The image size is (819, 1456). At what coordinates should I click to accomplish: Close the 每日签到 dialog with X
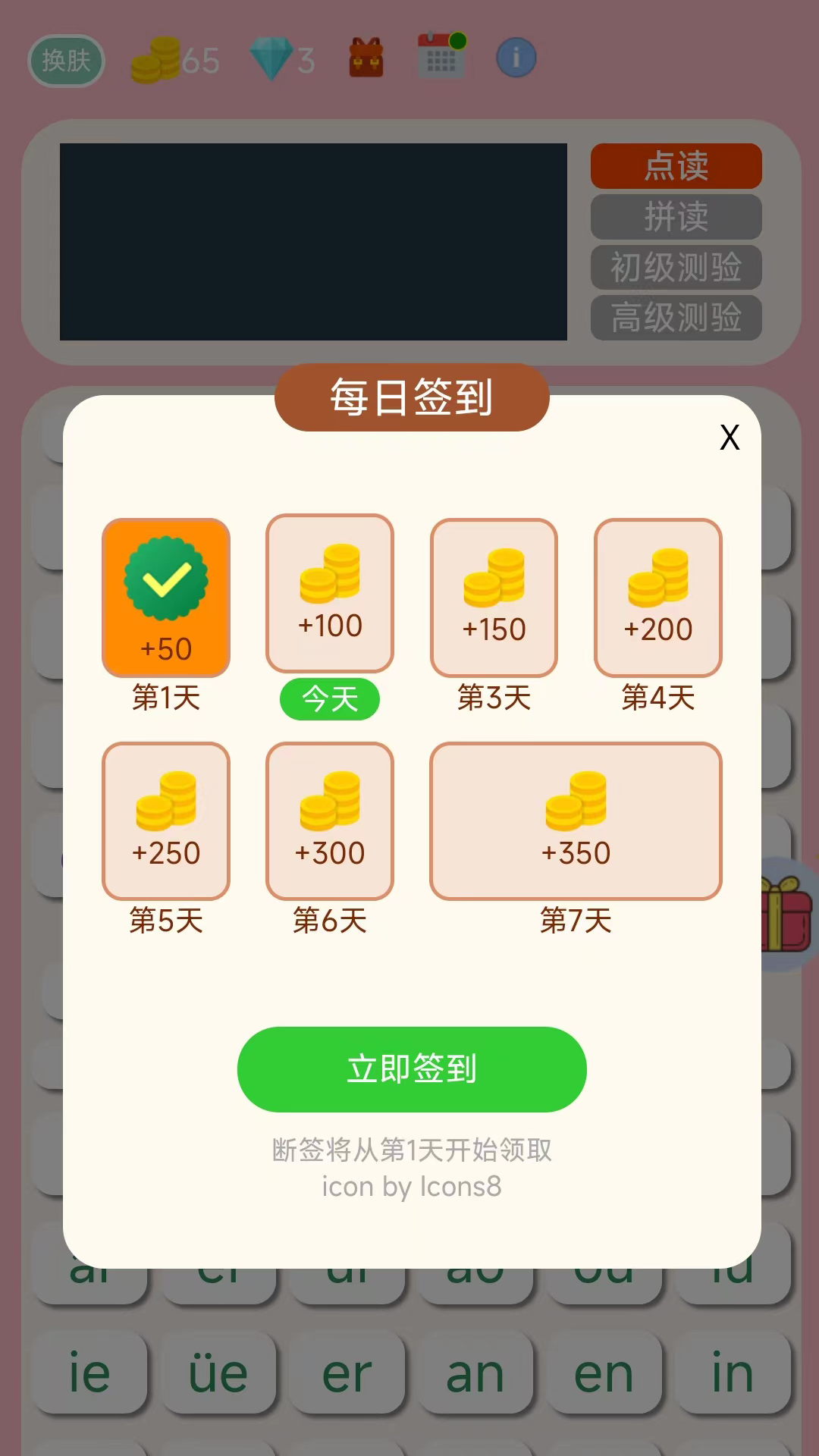point(729,438)
